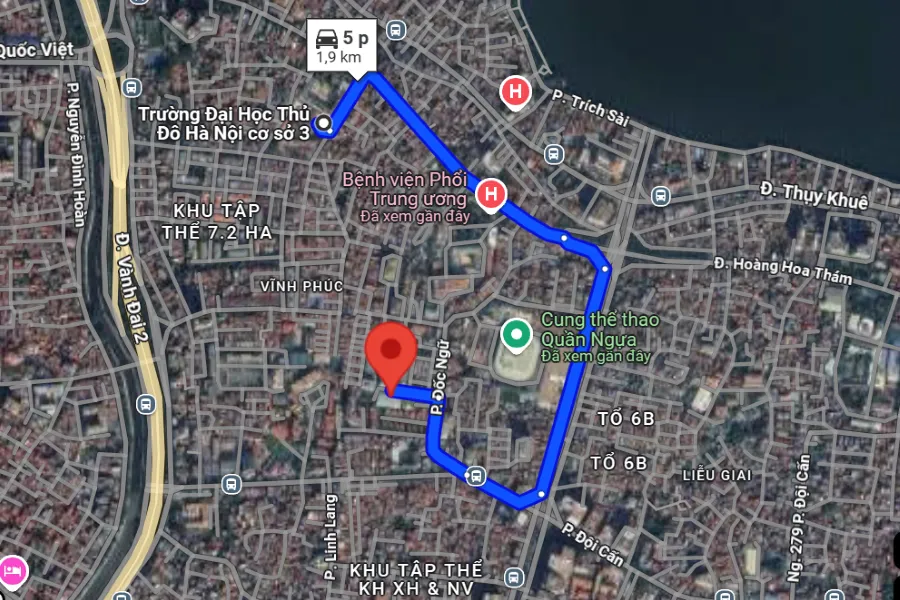900x600 pixels.
Task: Open Bệnh viện Phổi Trung ương hospital marker
Action: click(490, 194)
